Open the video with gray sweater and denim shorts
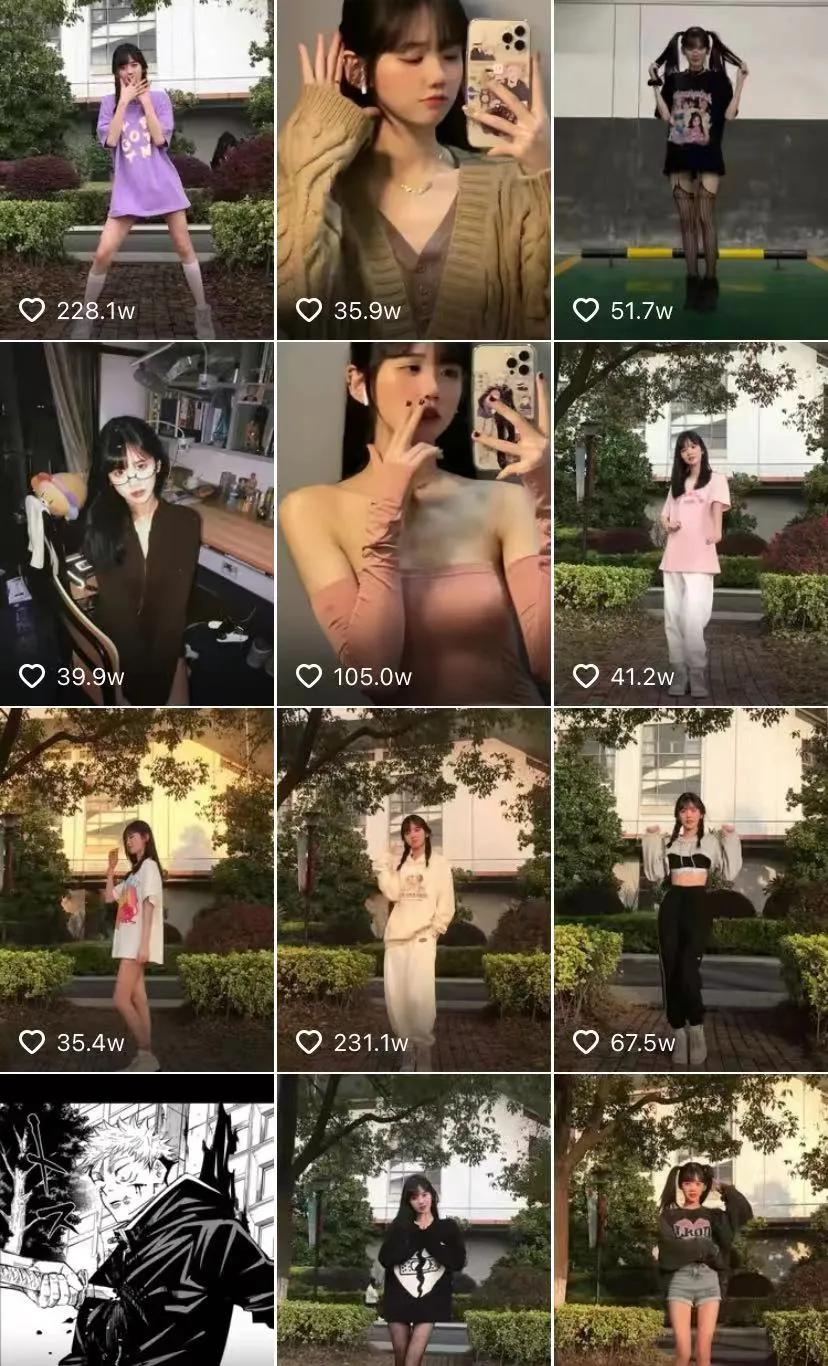Image resolution: width=828 pixels, height=1366 pixels. point(691,1220)
